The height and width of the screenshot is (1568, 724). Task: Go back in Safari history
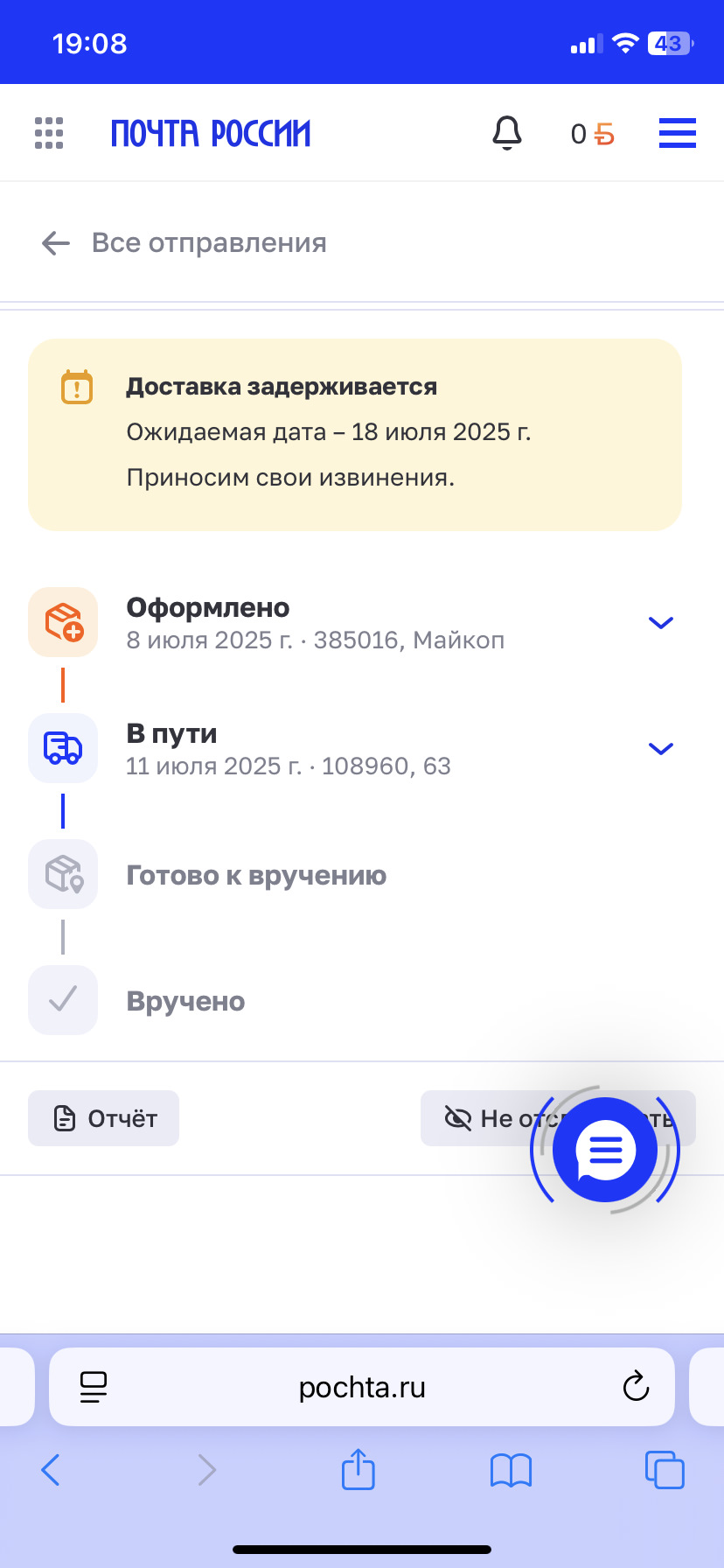click(x=51, y=1470)
